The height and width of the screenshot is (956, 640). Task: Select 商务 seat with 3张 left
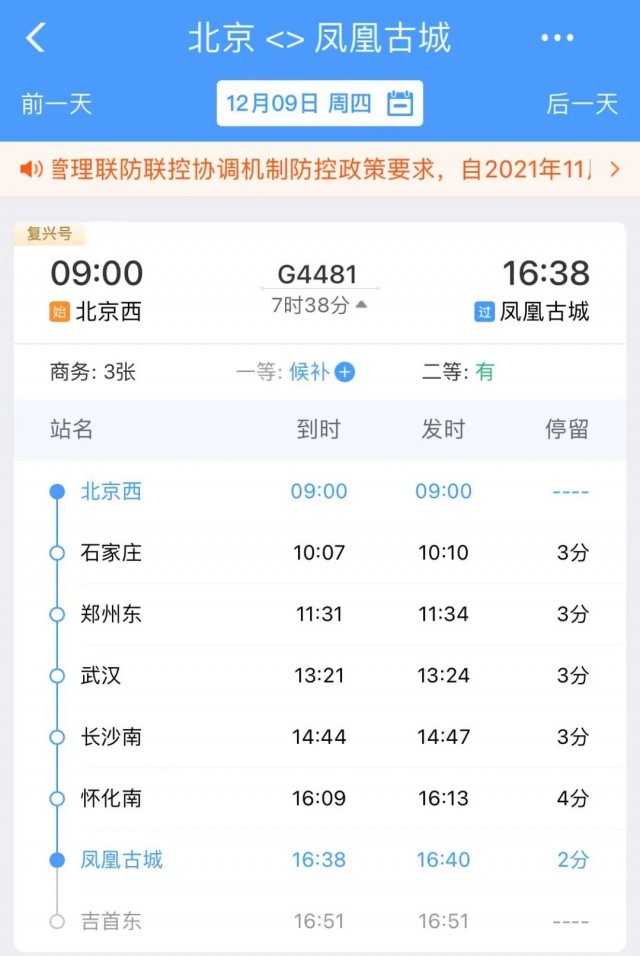[92, 372]
